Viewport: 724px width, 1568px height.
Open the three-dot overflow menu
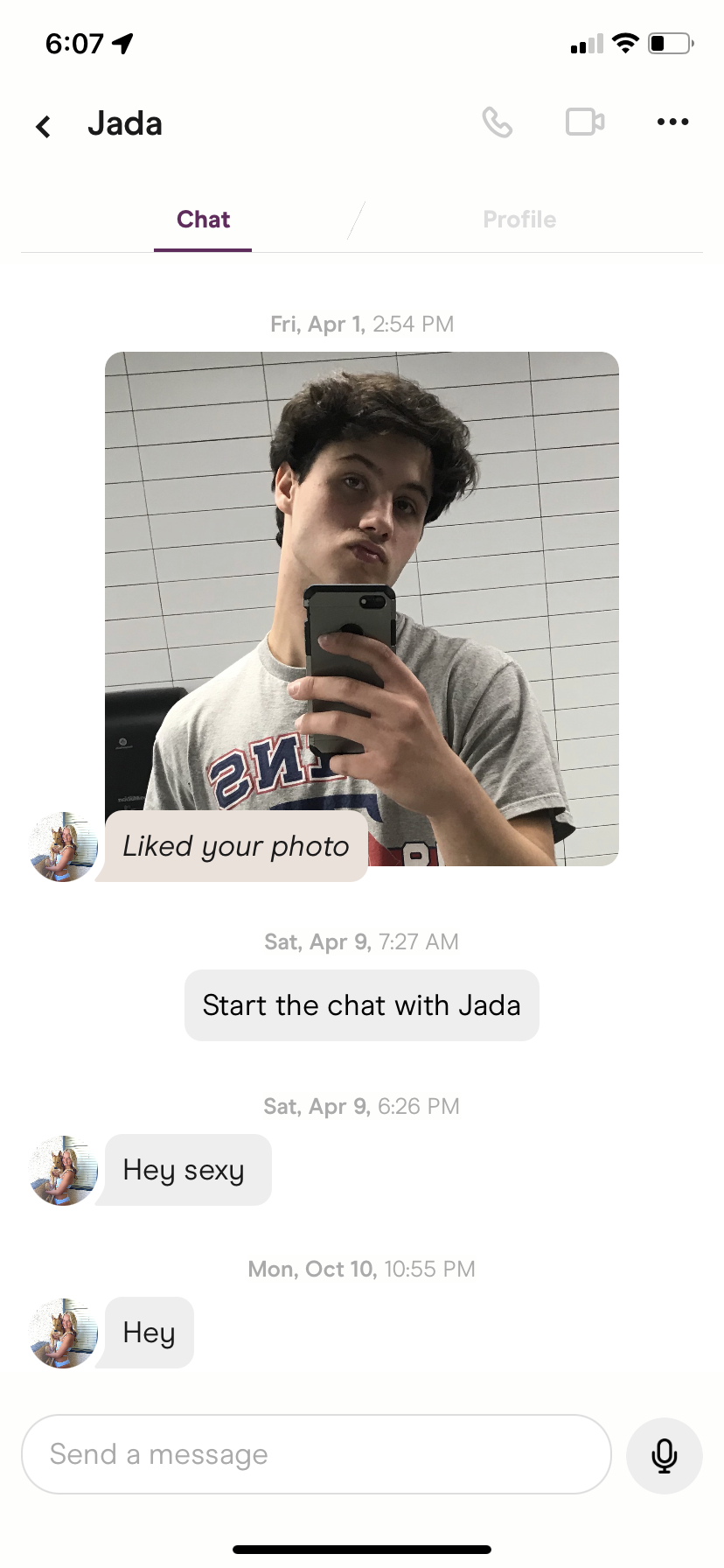pos(672,122)
